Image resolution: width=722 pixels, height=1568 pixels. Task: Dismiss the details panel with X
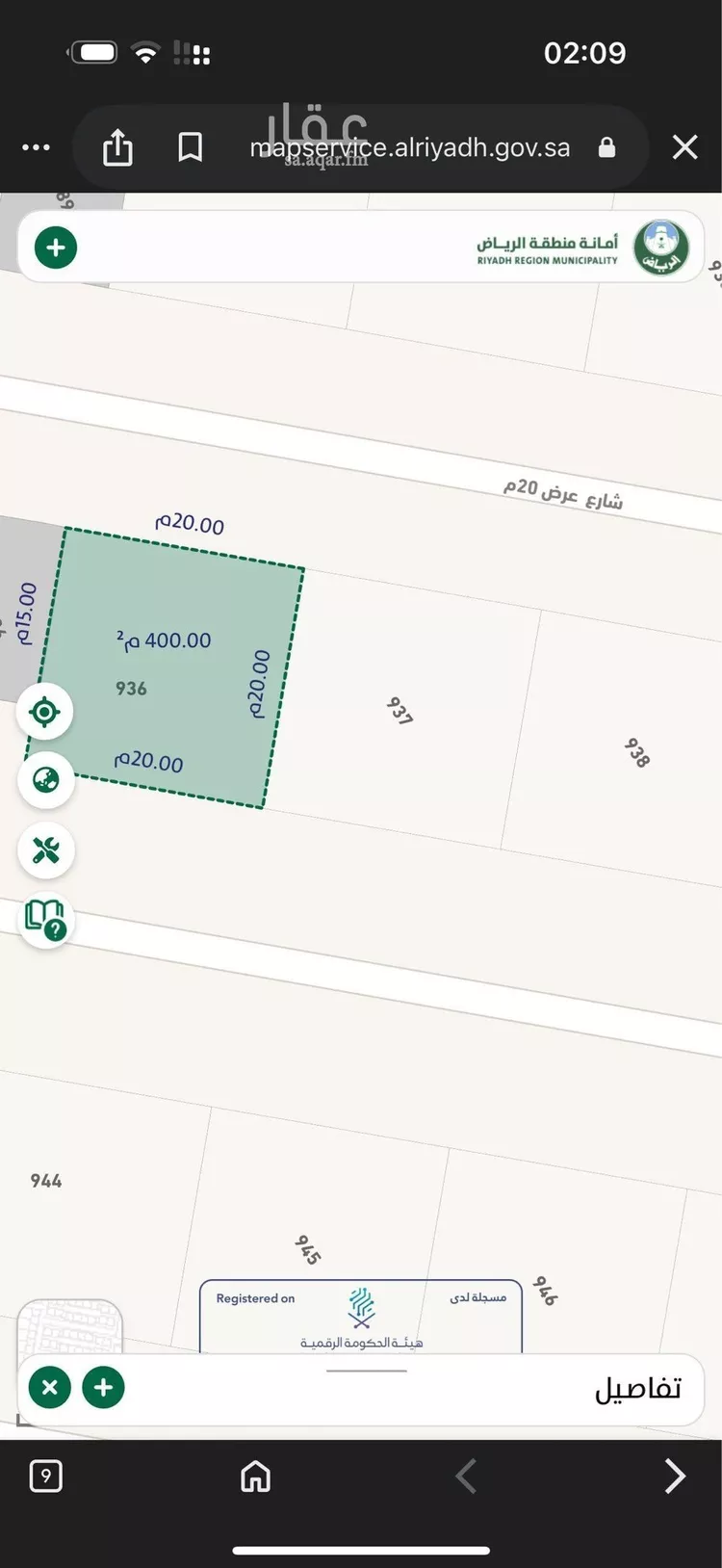[50, 1388]
